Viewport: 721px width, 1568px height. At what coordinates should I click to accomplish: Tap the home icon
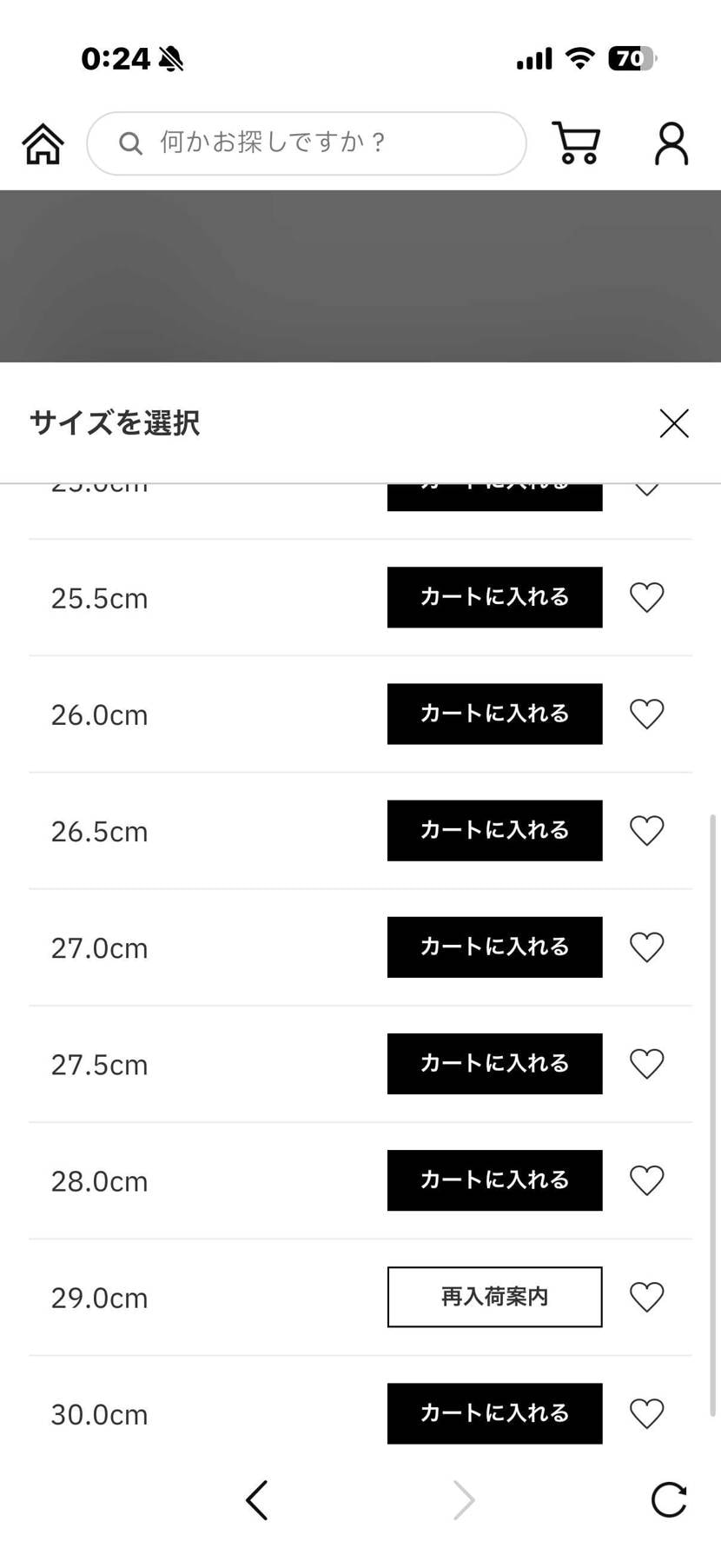click(42, 143)
